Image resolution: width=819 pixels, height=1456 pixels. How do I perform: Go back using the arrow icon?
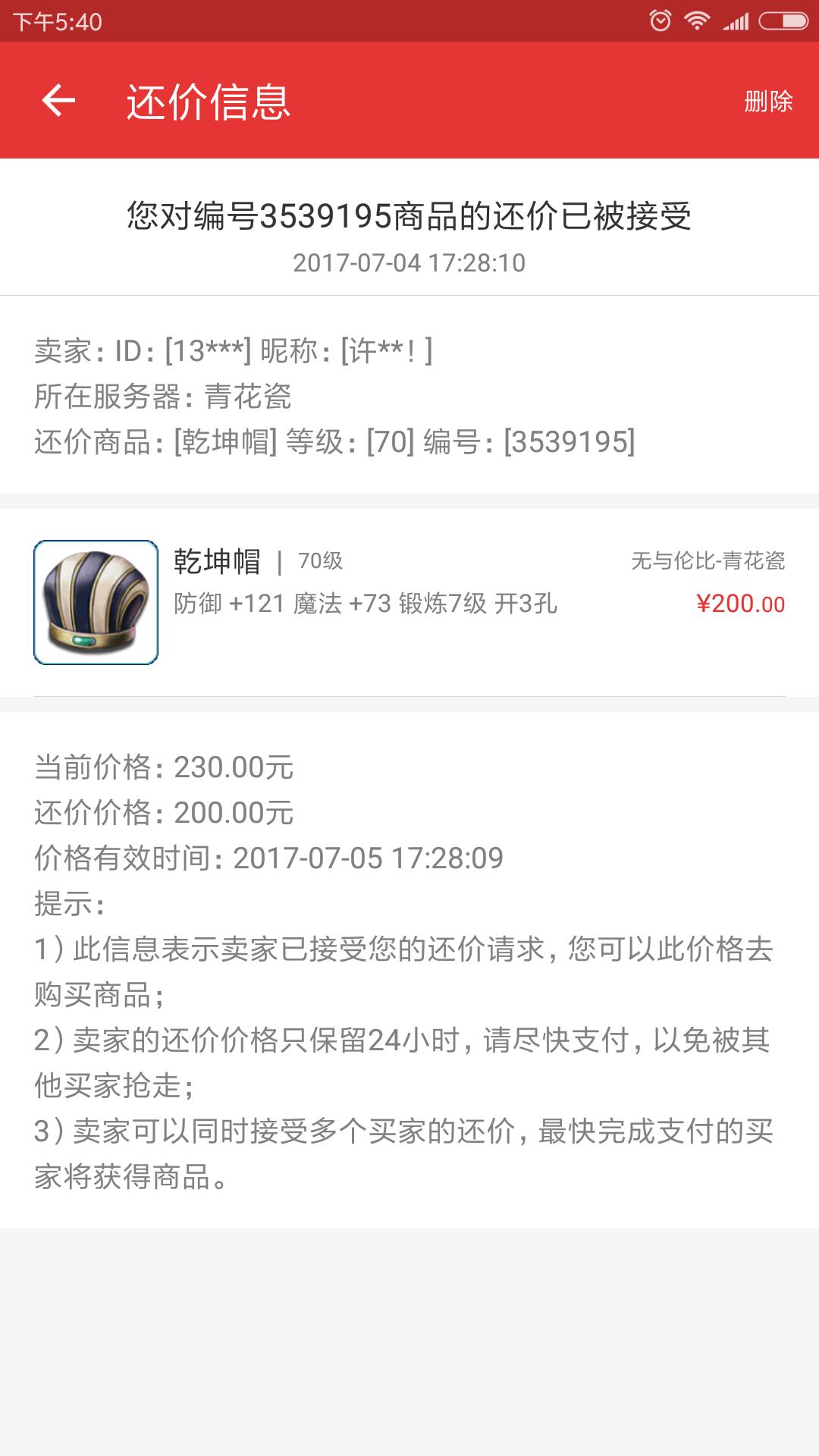(58, 100)
